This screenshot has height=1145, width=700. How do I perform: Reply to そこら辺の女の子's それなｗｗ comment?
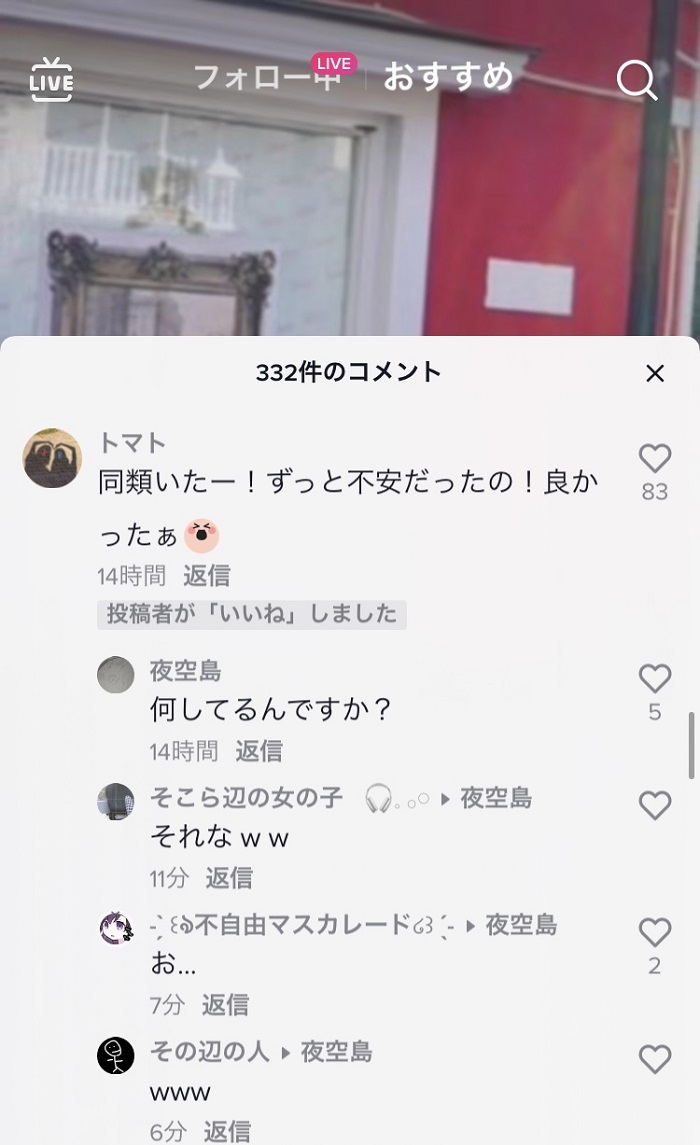tap(228, 878)
